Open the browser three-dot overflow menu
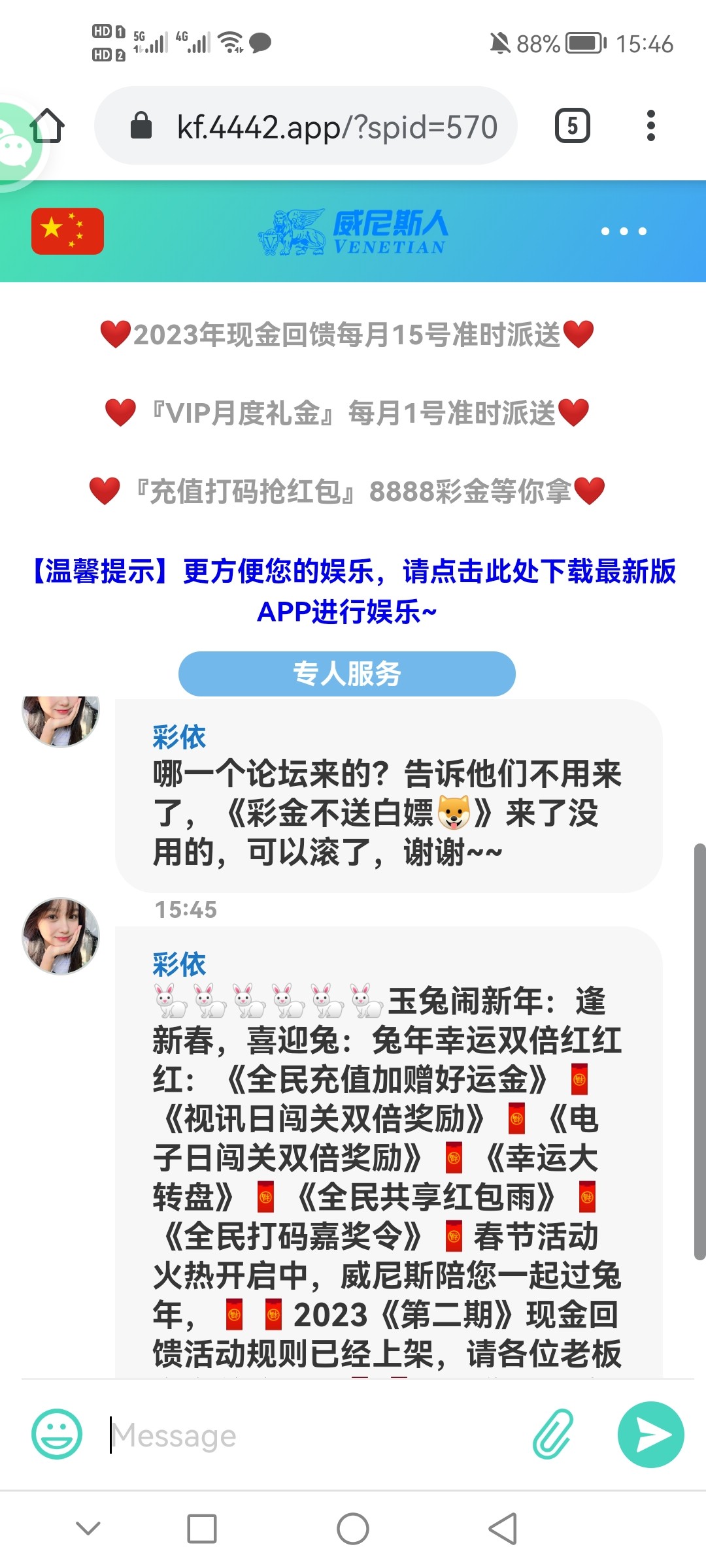The width and height of the screenshot is (706, 1568). [x=650, y=126]
